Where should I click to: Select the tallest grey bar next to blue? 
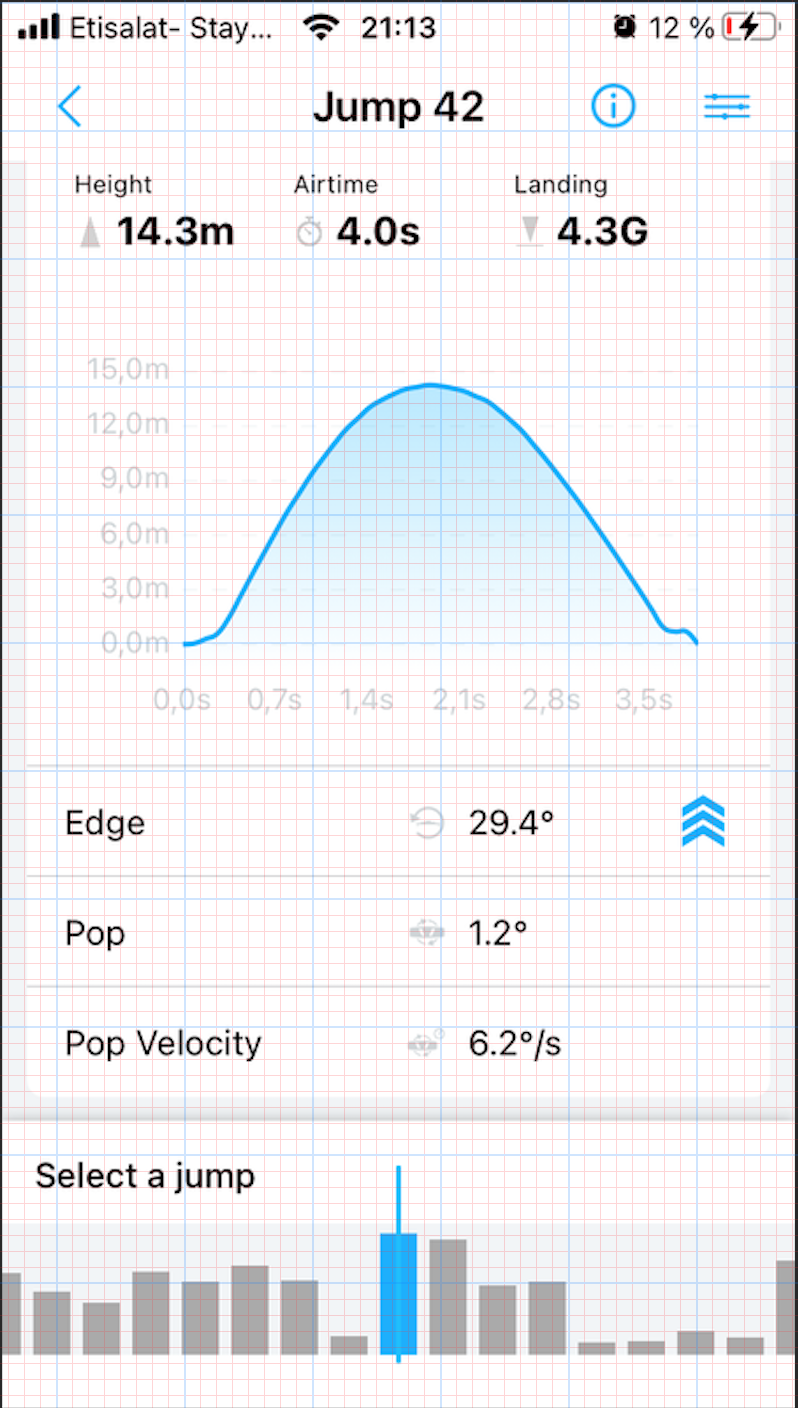tap(448, 1296)
